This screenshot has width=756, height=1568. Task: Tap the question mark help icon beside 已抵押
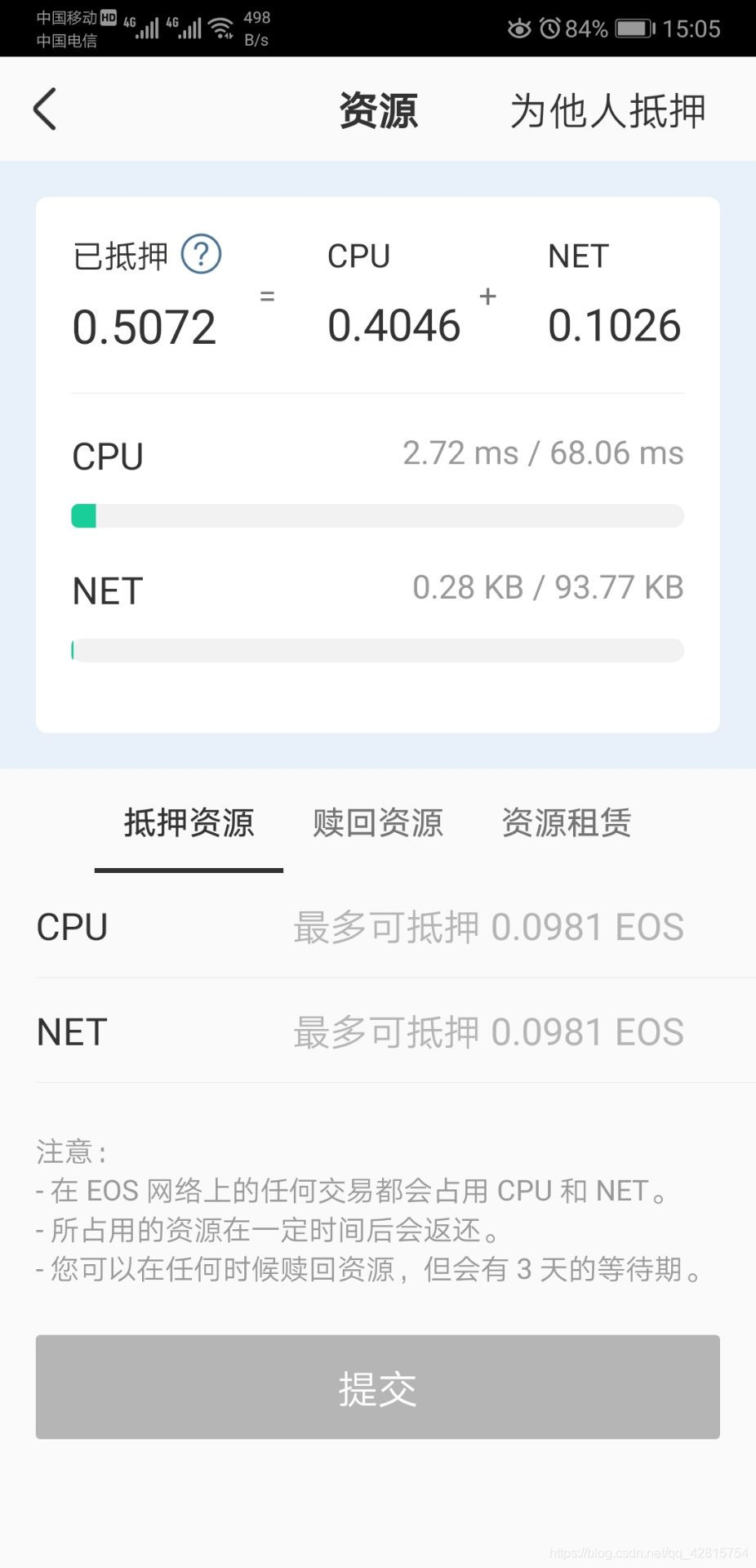coord(201,254)
